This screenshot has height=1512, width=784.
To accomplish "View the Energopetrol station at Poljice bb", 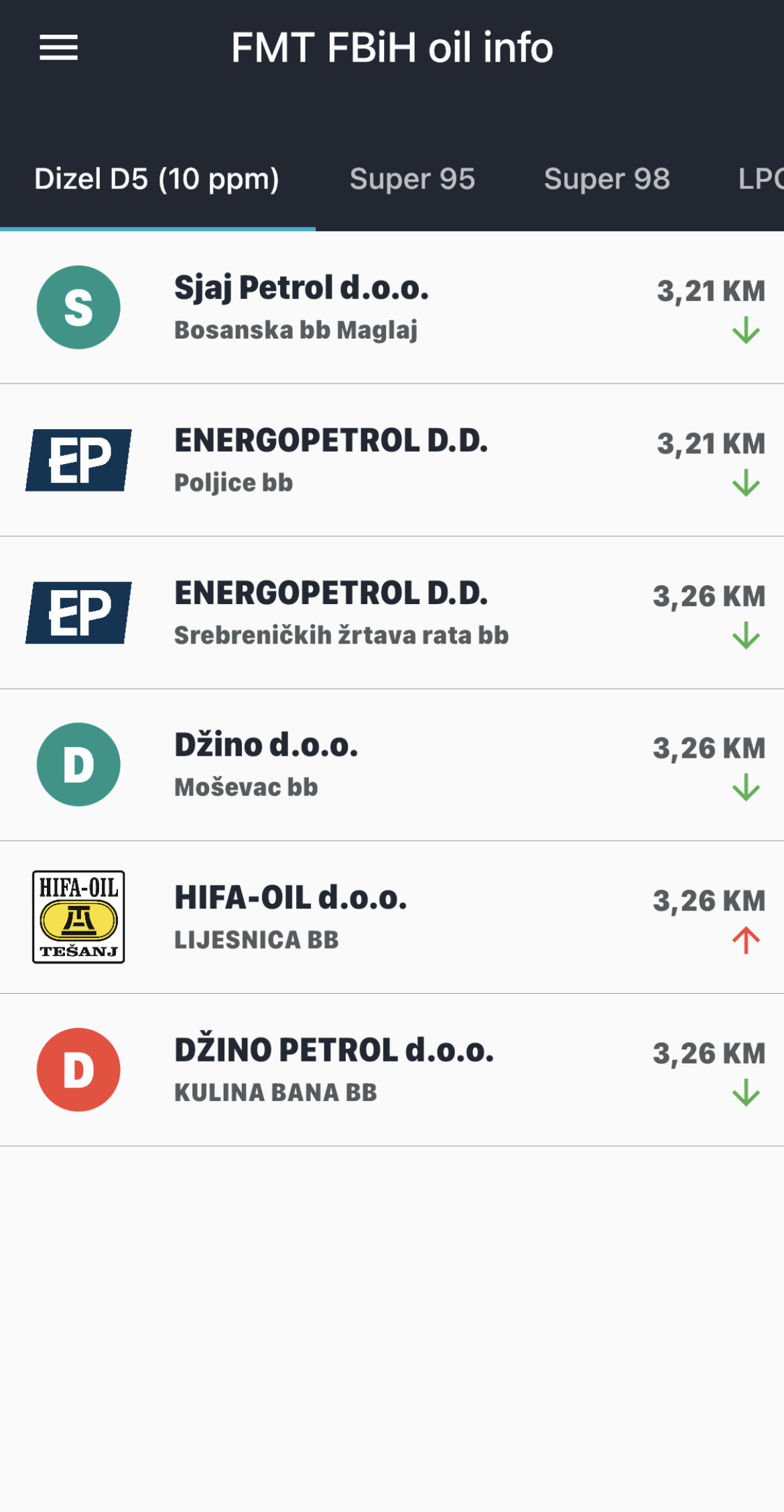I will coord(392,461).
